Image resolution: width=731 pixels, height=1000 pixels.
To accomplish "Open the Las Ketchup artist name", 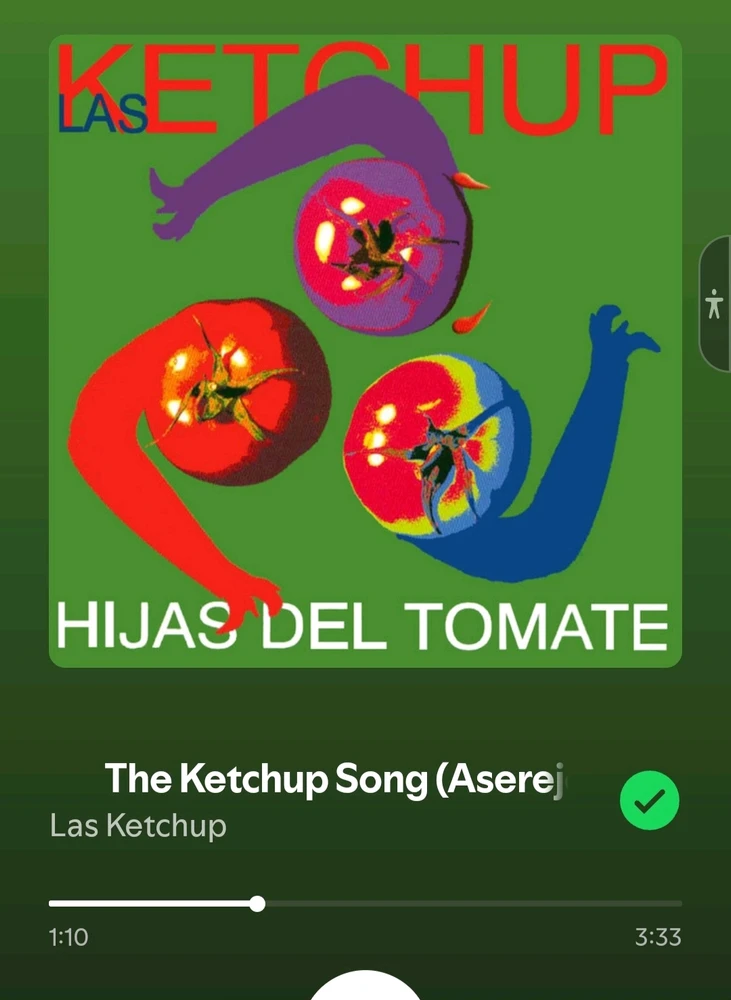I will click(x=138, y=827).
